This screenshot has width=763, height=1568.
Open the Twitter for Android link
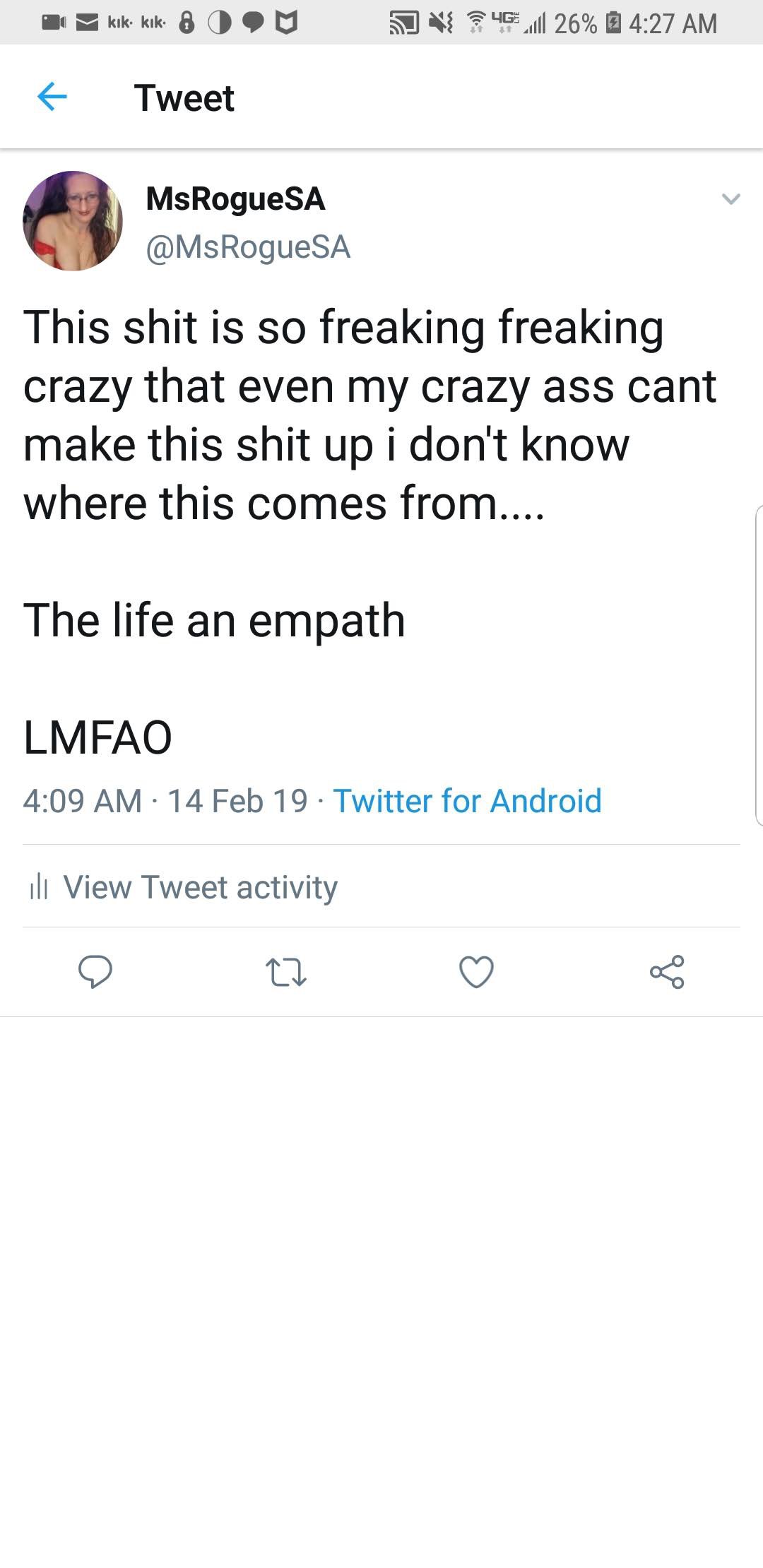click(467, 801)
